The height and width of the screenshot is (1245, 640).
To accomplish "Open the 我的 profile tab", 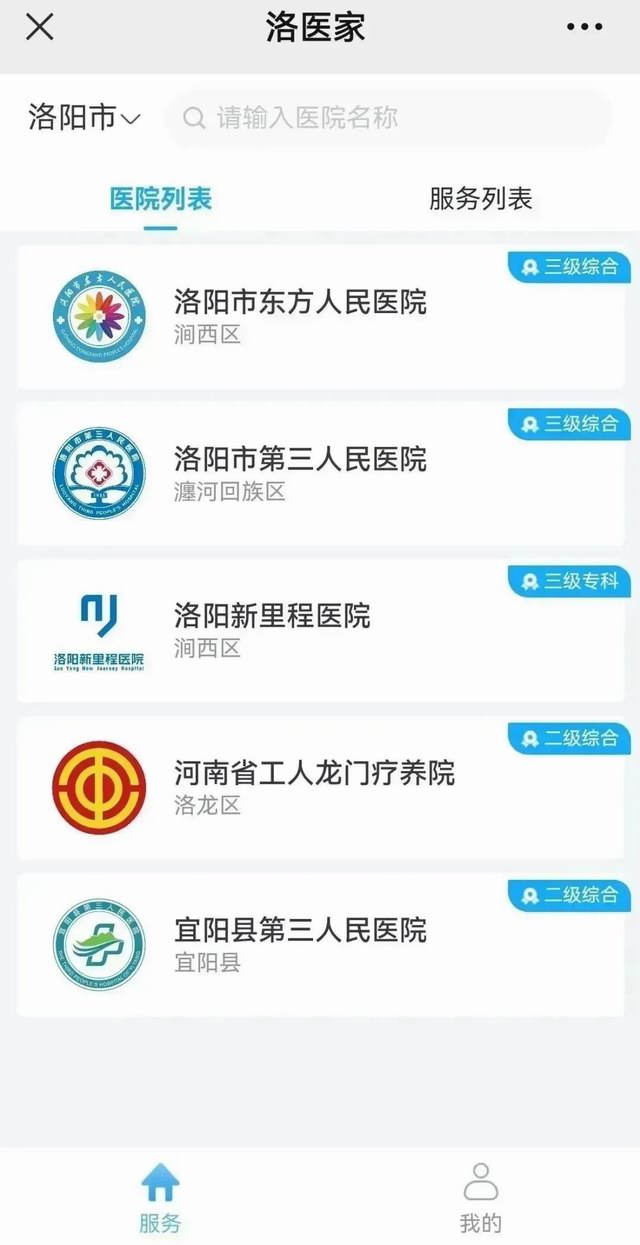I will click(480, 1198).
